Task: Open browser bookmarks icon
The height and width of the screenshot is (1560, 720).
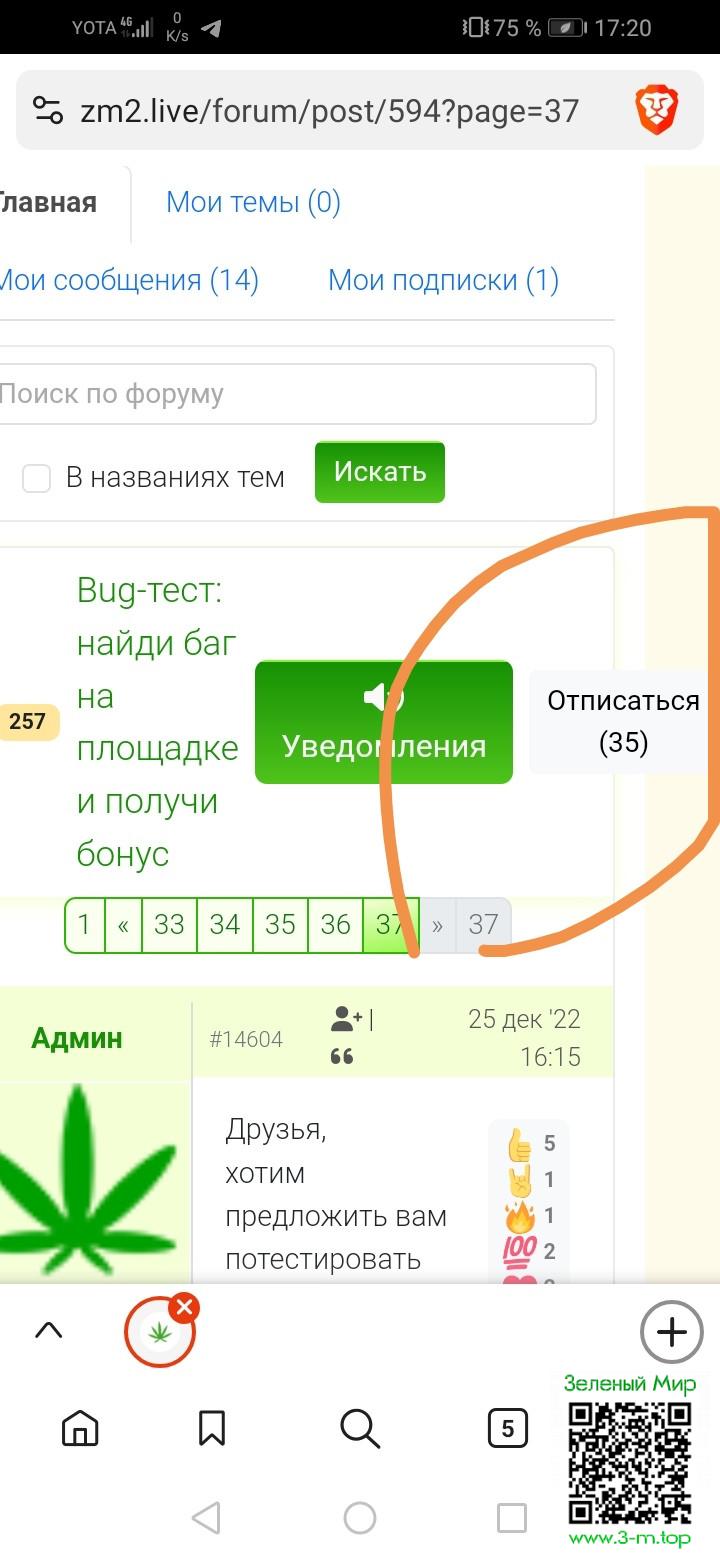Action: [x=212, y=1429]
